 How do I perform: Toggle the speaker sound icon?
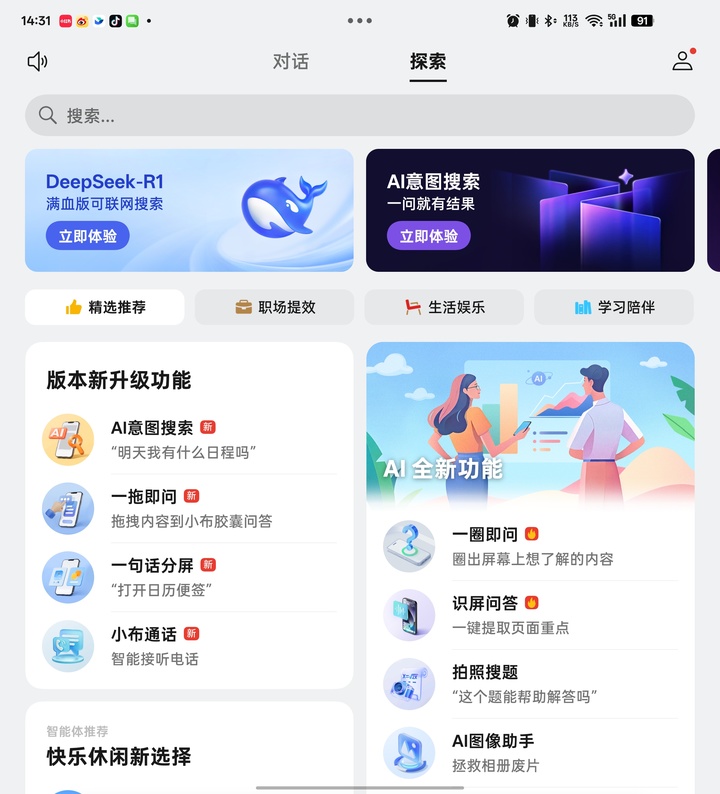tap(38, 61)
